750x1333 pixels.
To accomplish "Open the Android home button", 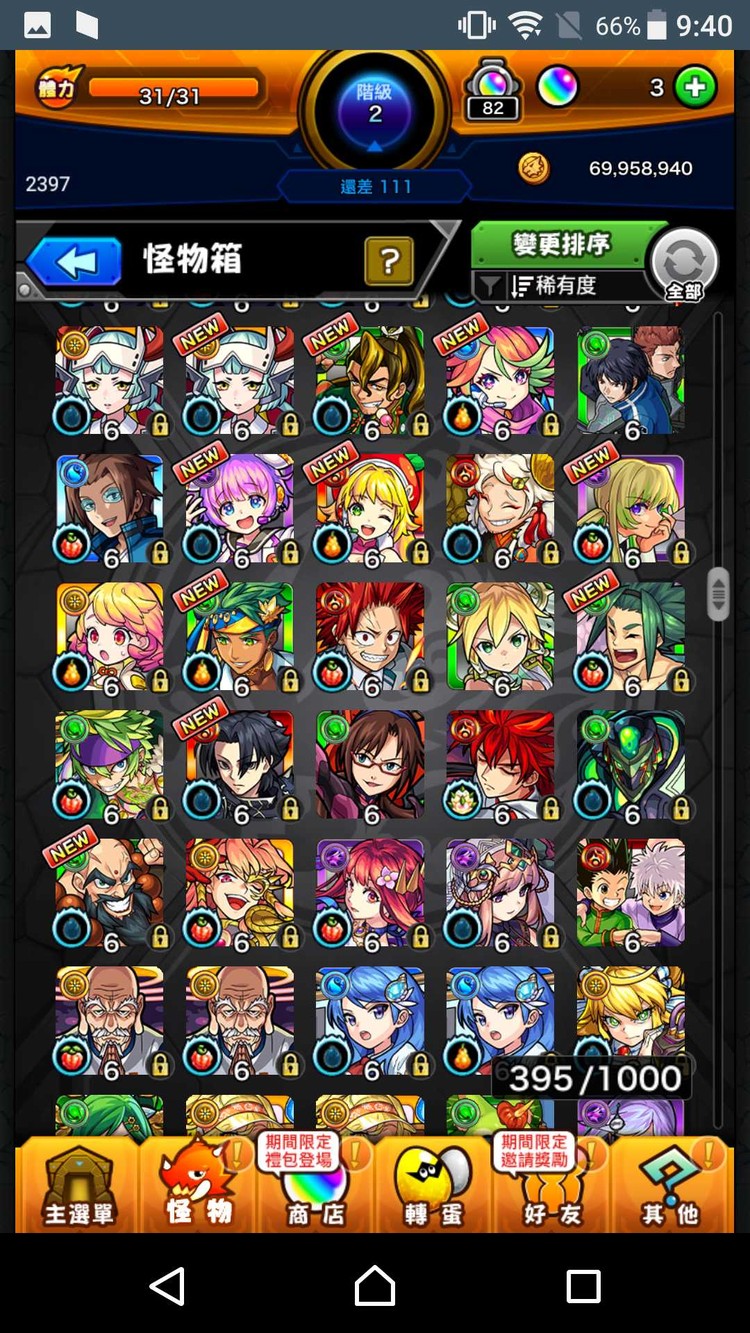I will [x=375, y=1285].
